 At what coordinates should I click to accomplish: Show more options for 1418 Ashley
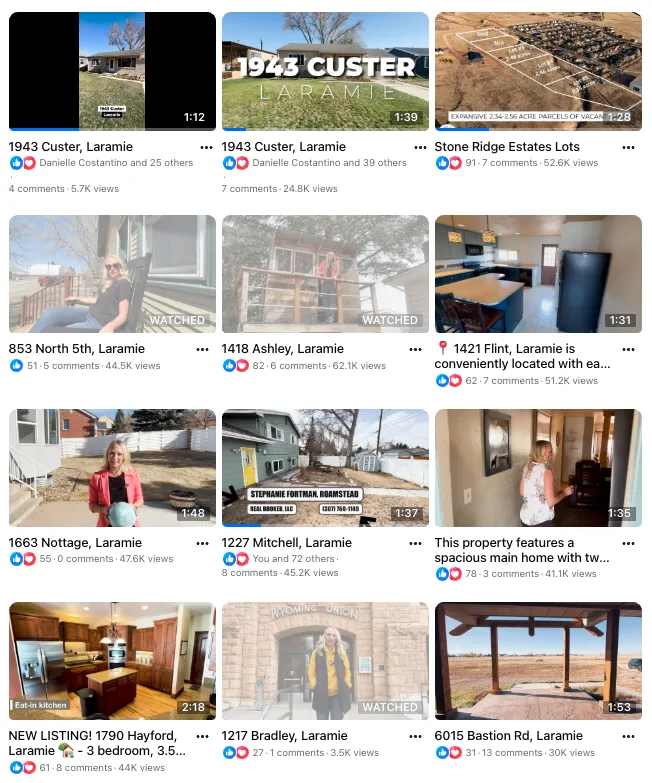point(416,349)
